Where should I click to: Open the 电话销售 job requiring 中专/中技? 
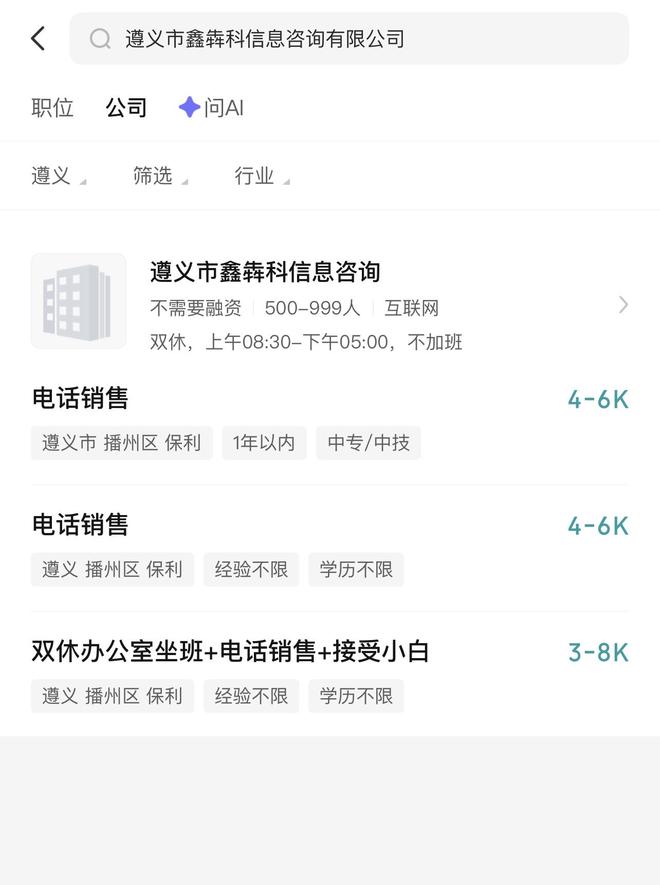coord(330,422)
